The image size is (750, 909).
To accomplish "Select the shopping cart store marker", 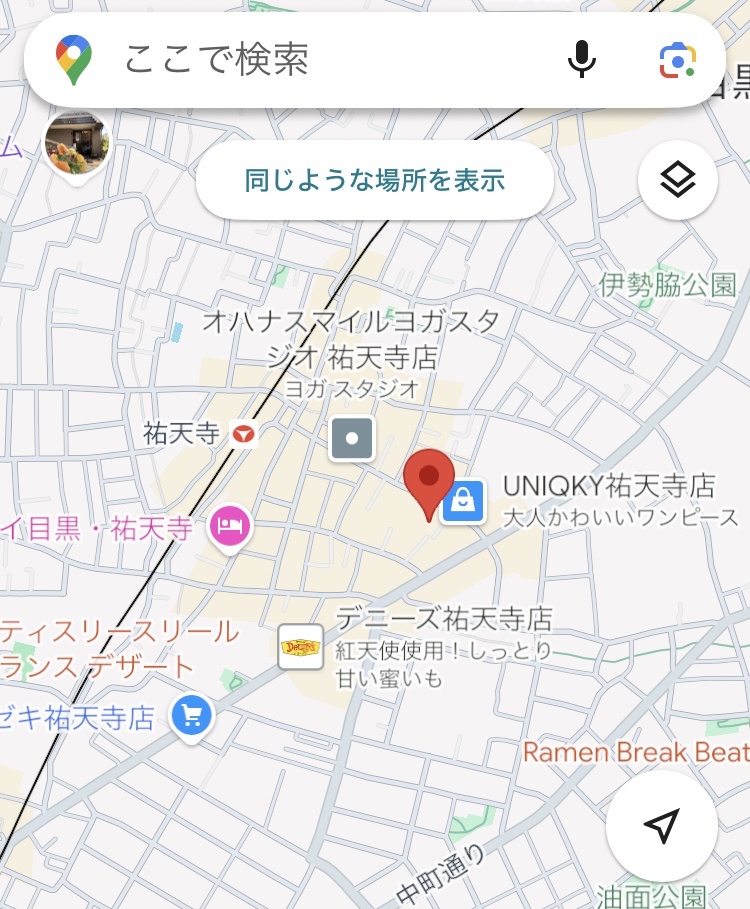I will [191, 716].
